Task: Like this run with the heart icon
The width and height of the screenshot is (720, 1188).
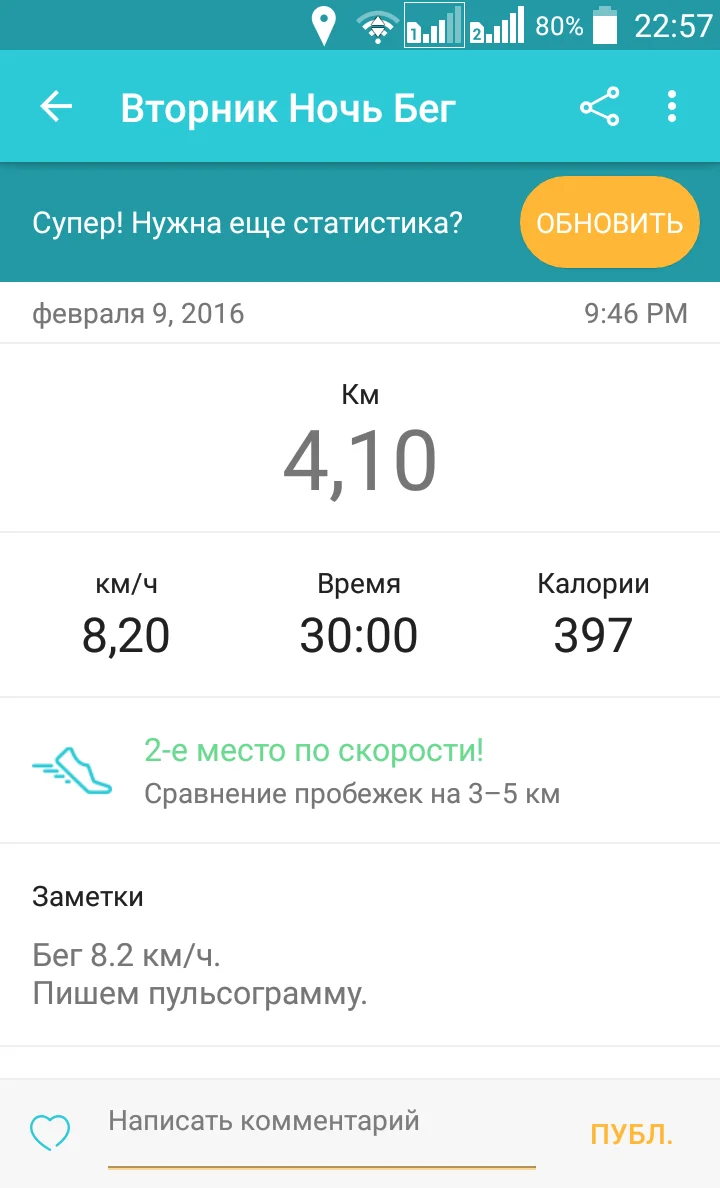Action: (50, 1133)
